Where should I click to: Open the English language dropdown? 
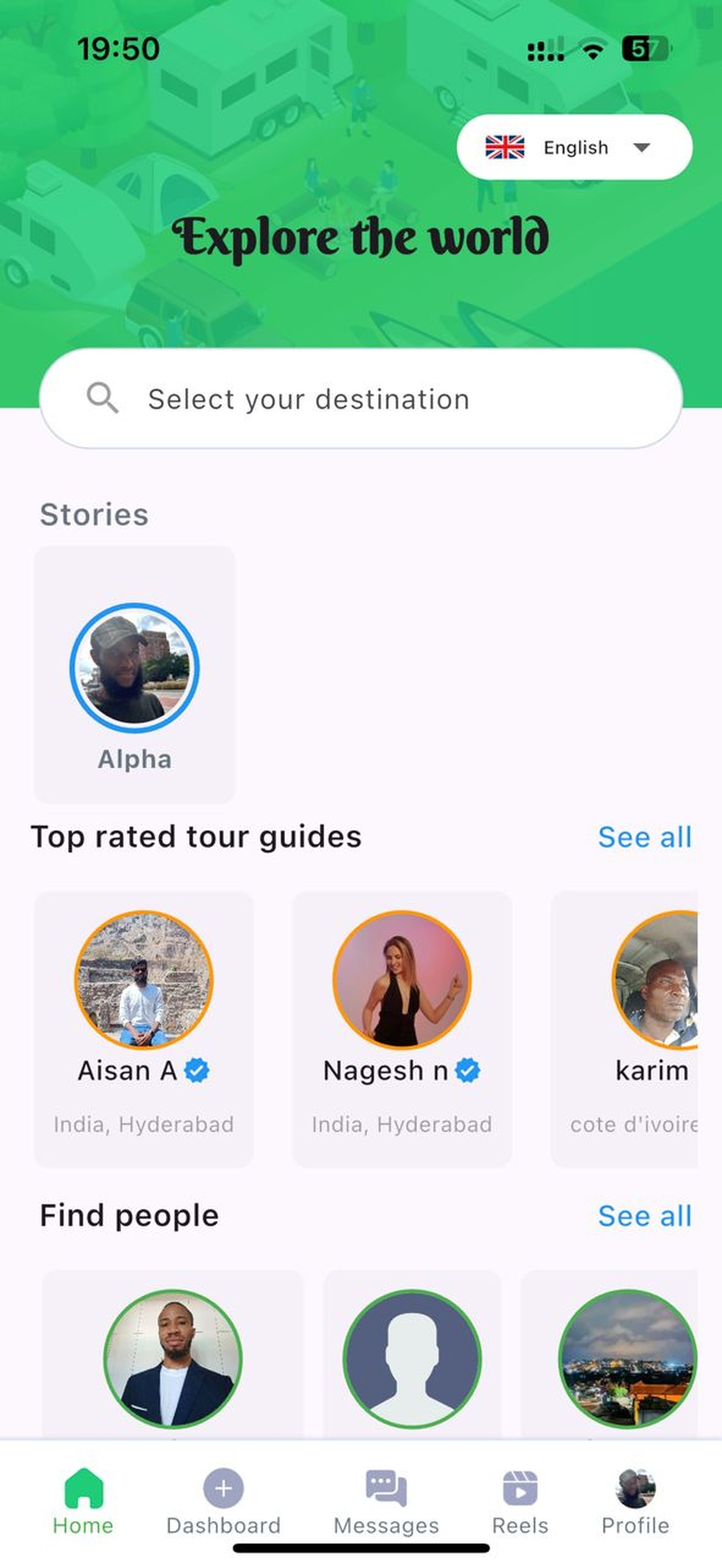[575, 147]
